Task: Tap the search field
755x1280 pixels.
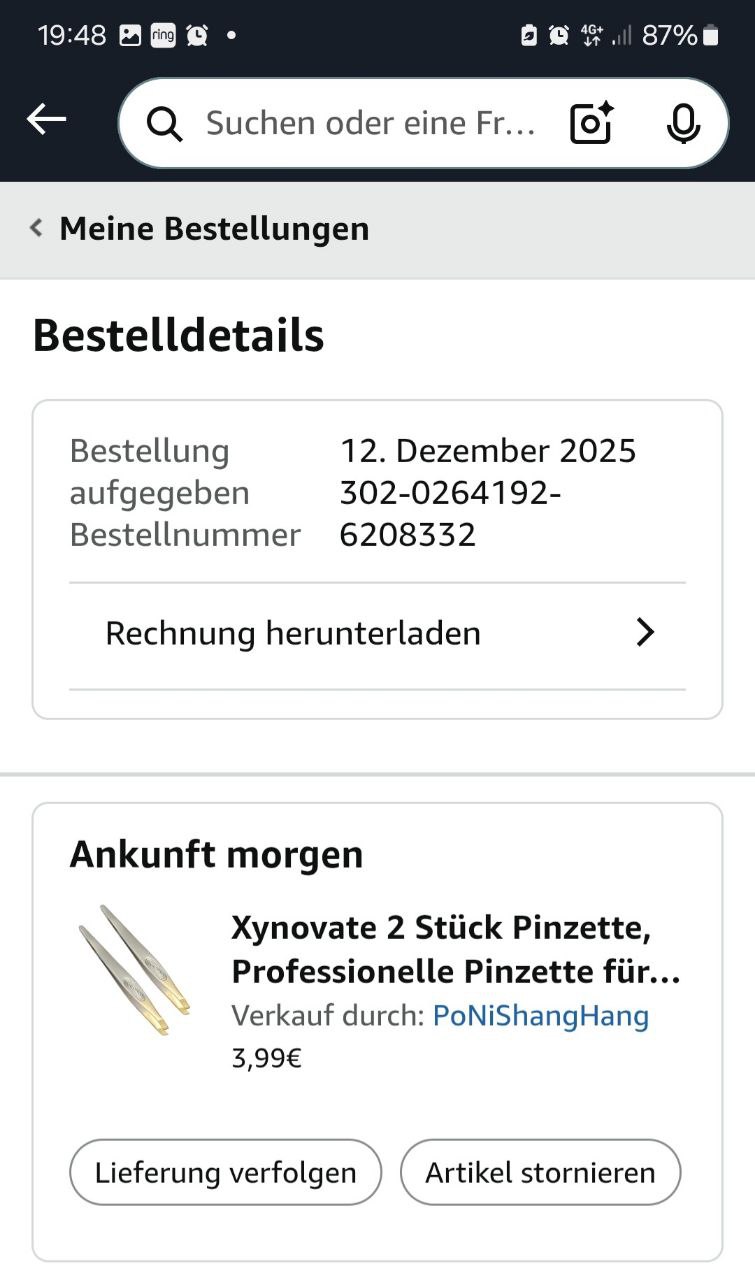Action: click(x=370, y=123)
